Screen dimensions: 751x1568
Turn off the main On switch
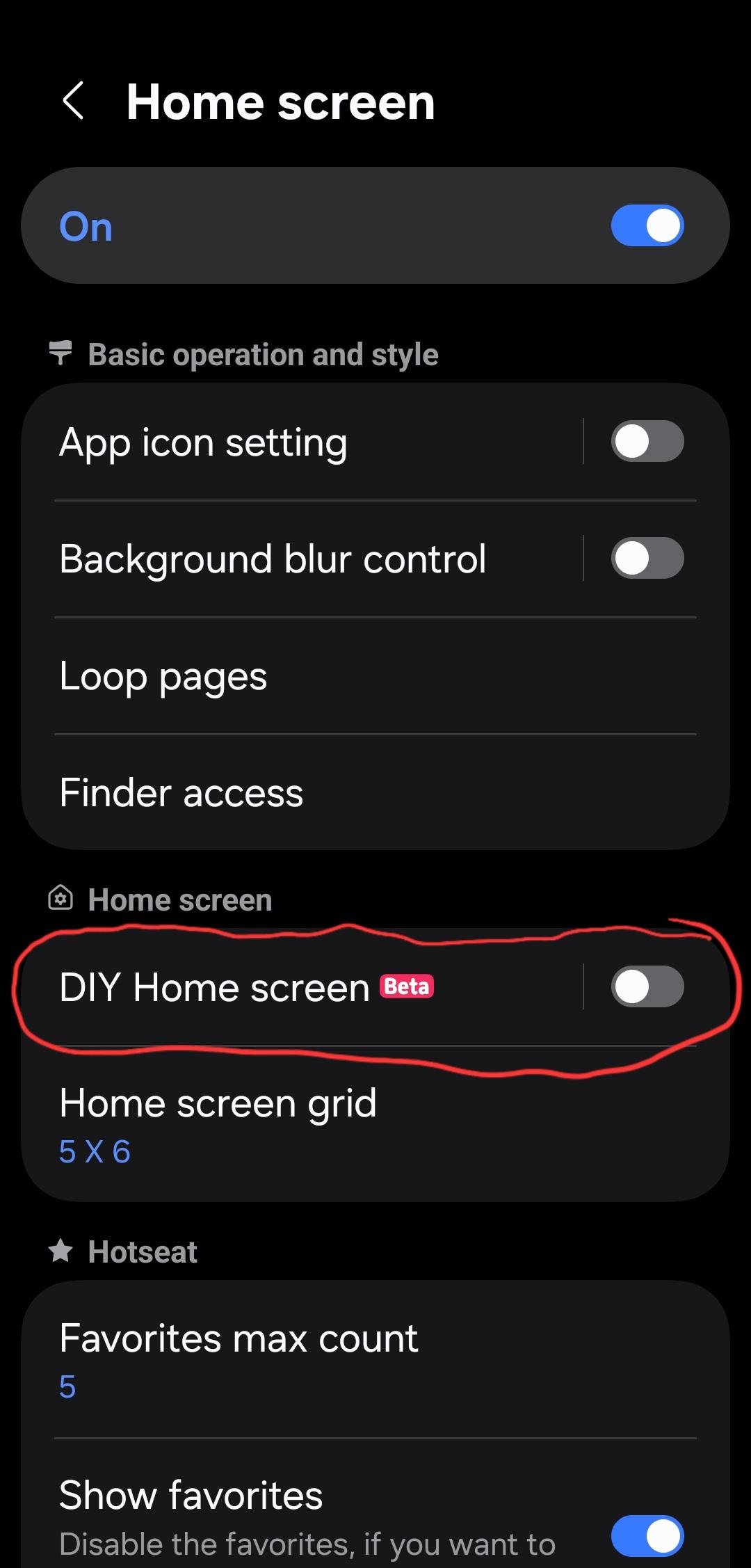tap(647, 226)
